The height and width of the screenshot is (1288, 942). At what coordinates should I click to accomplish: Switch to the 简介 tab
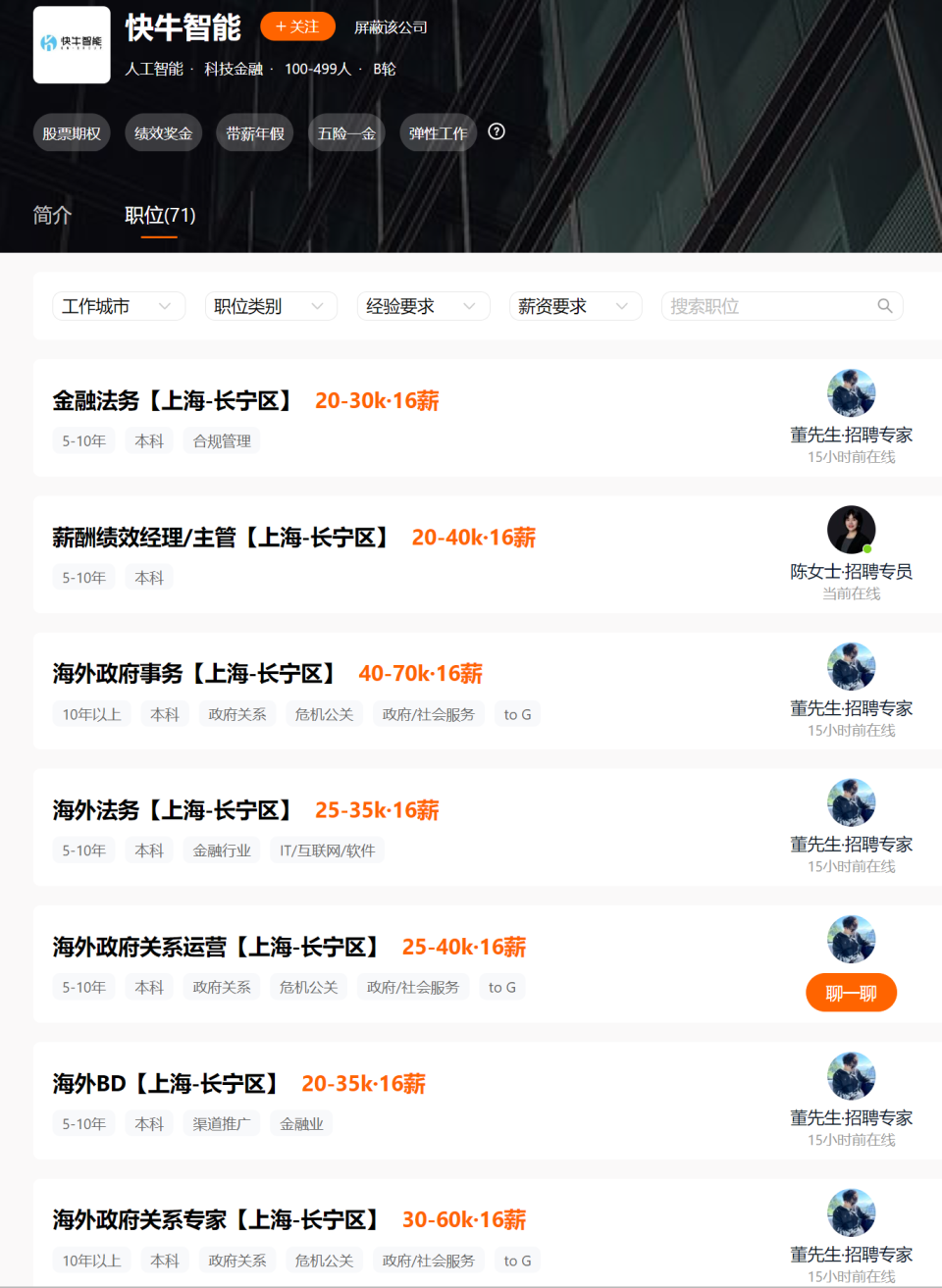(x=52, y=215)
